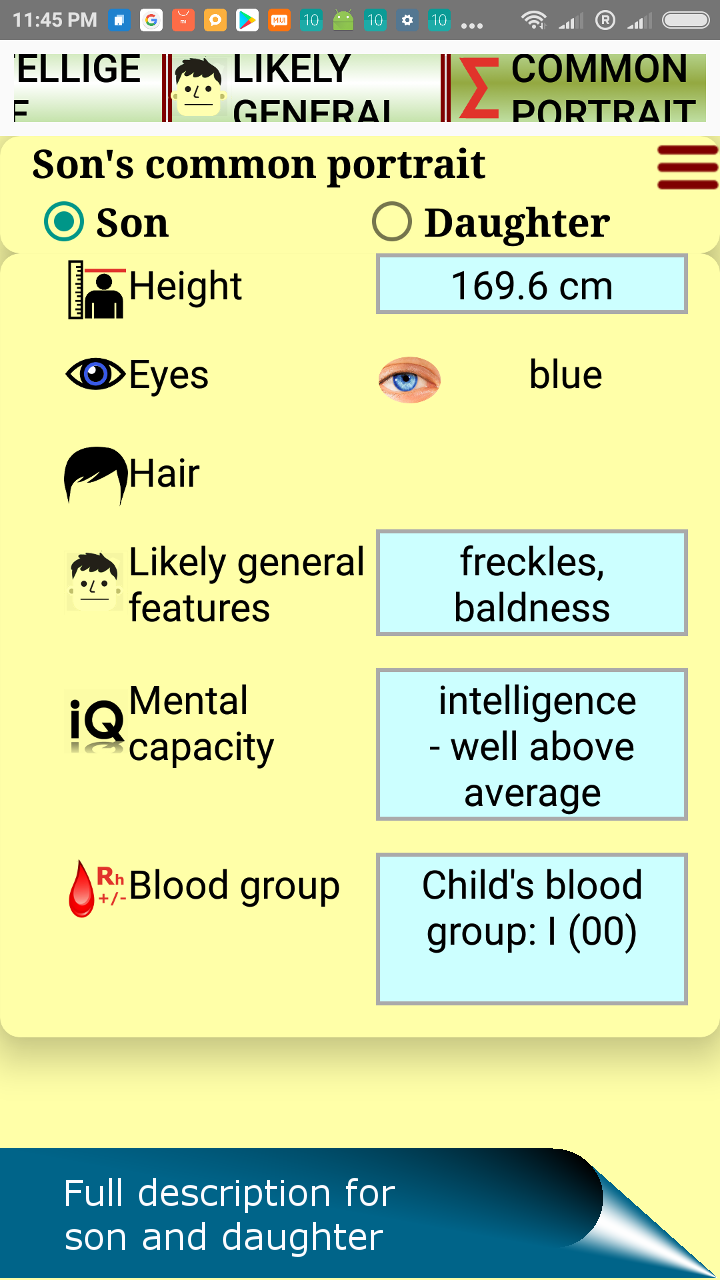Open the partially visible Intelligence tab

pos(78,88)
